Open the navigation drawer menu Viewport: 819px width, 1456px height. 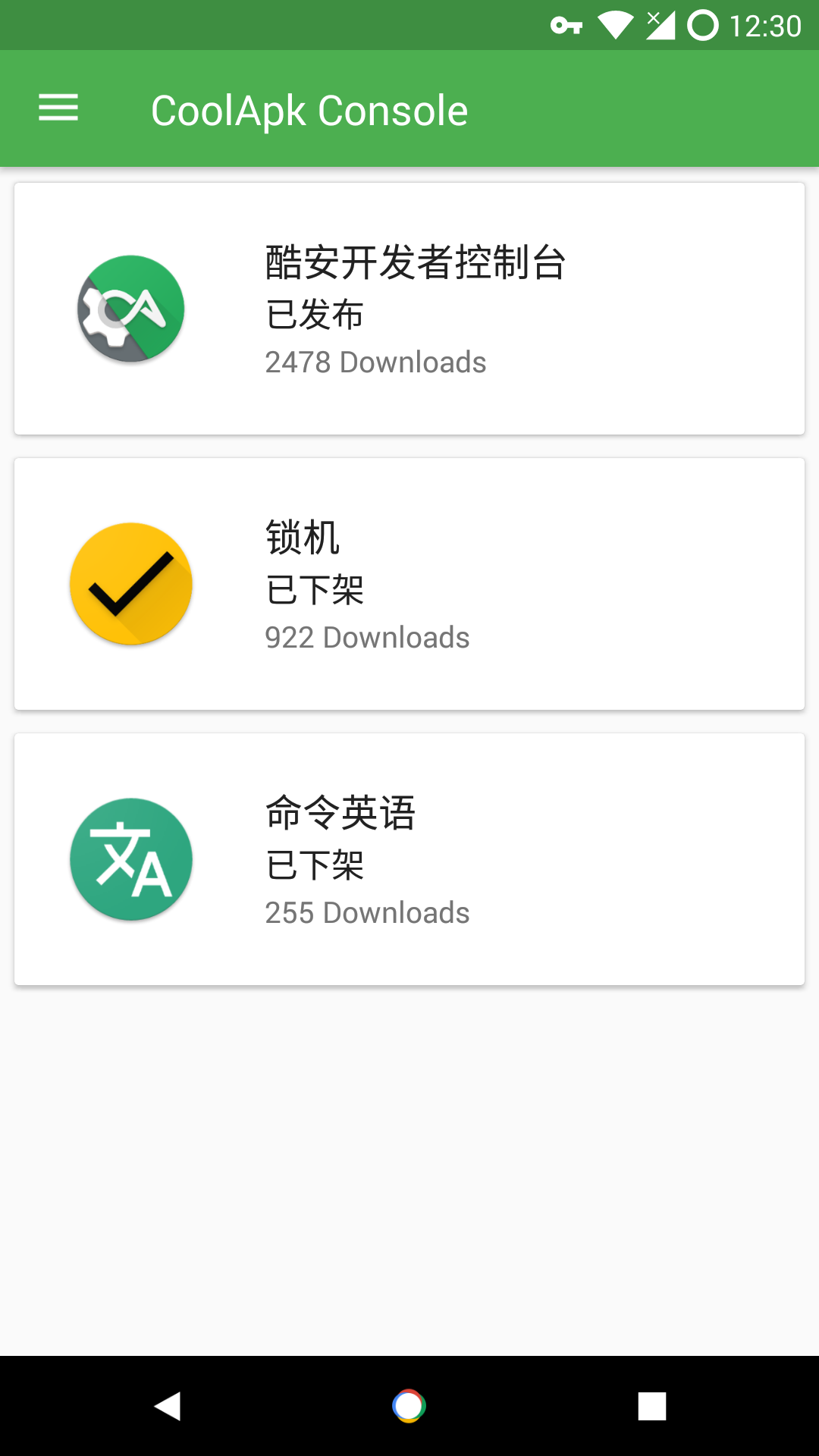tap(58, 108)
